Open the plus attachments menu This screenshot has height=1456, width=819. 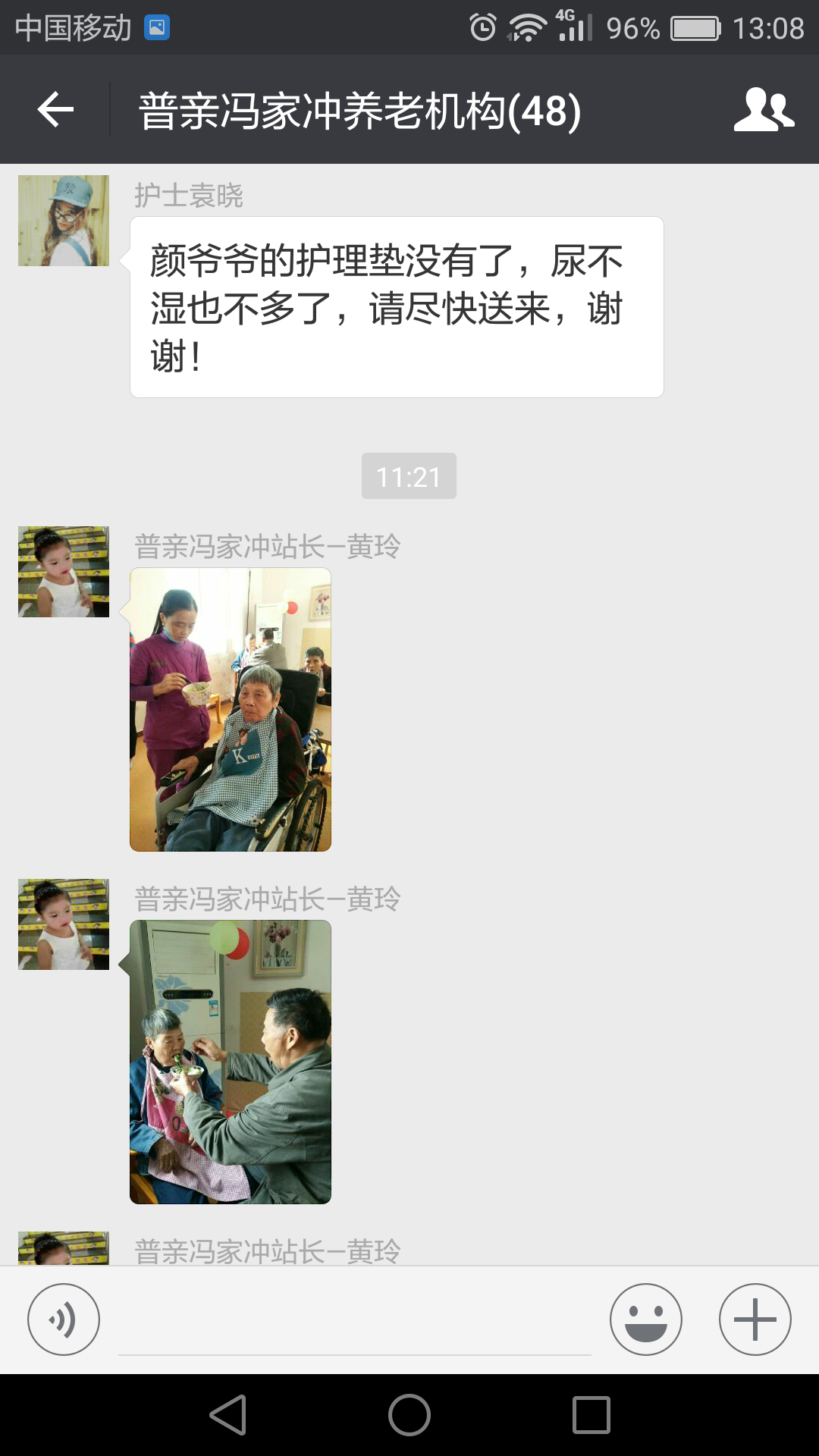(755, 1319)
